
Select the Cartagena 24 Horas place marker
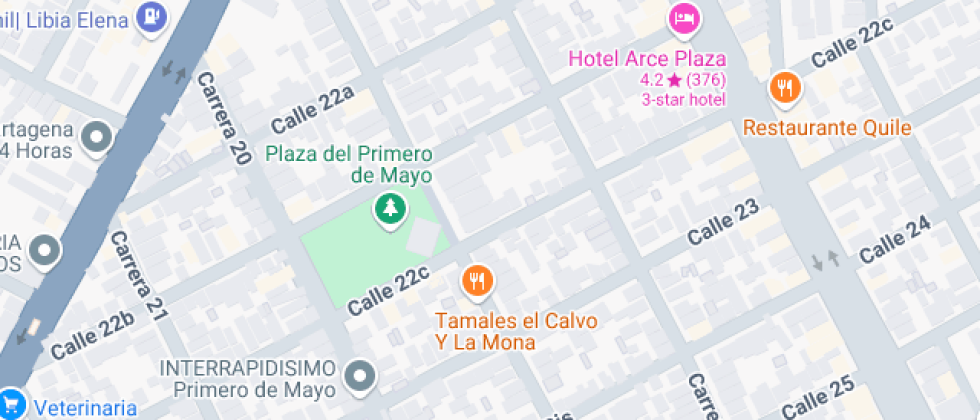tap(97, 138)
